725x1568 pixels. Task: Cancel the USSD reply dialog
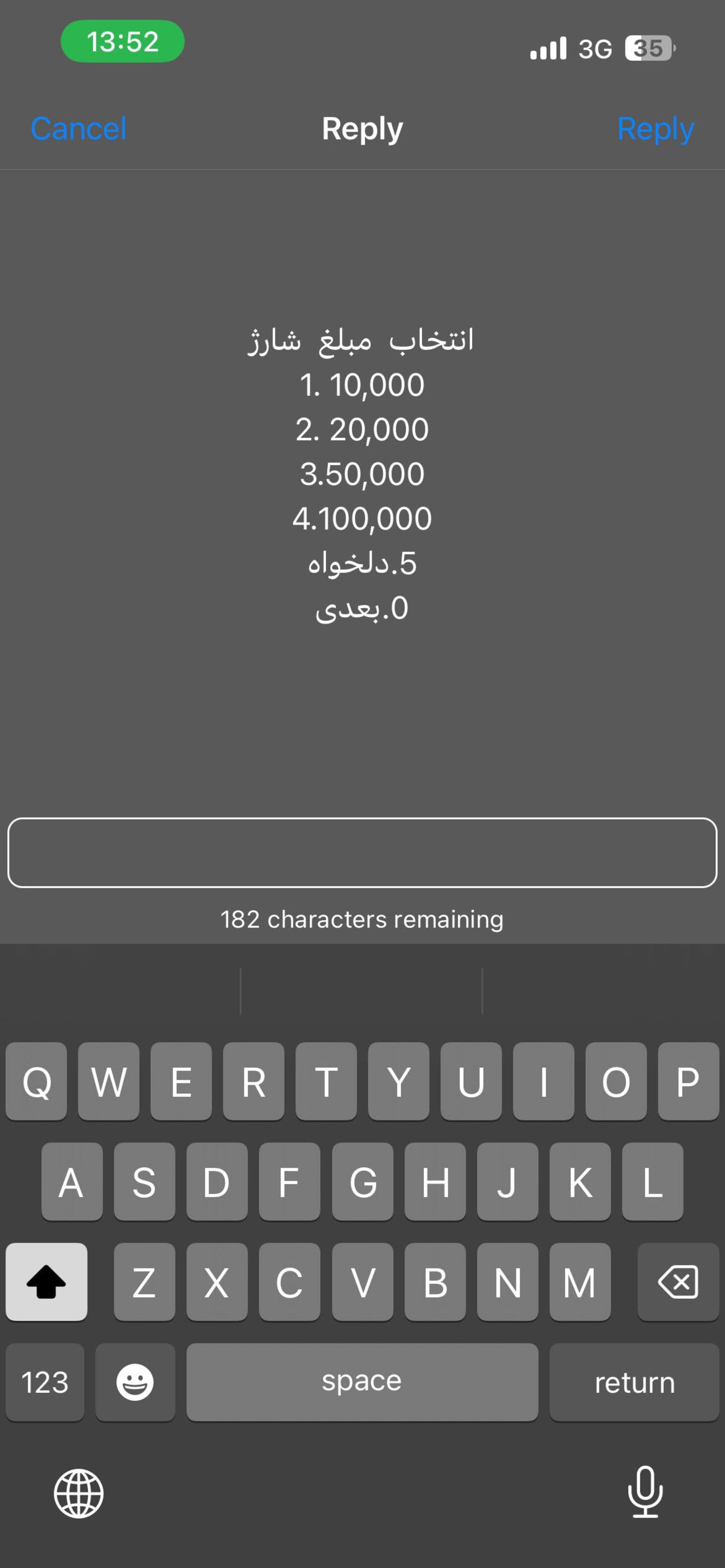[x=79, y=128]
